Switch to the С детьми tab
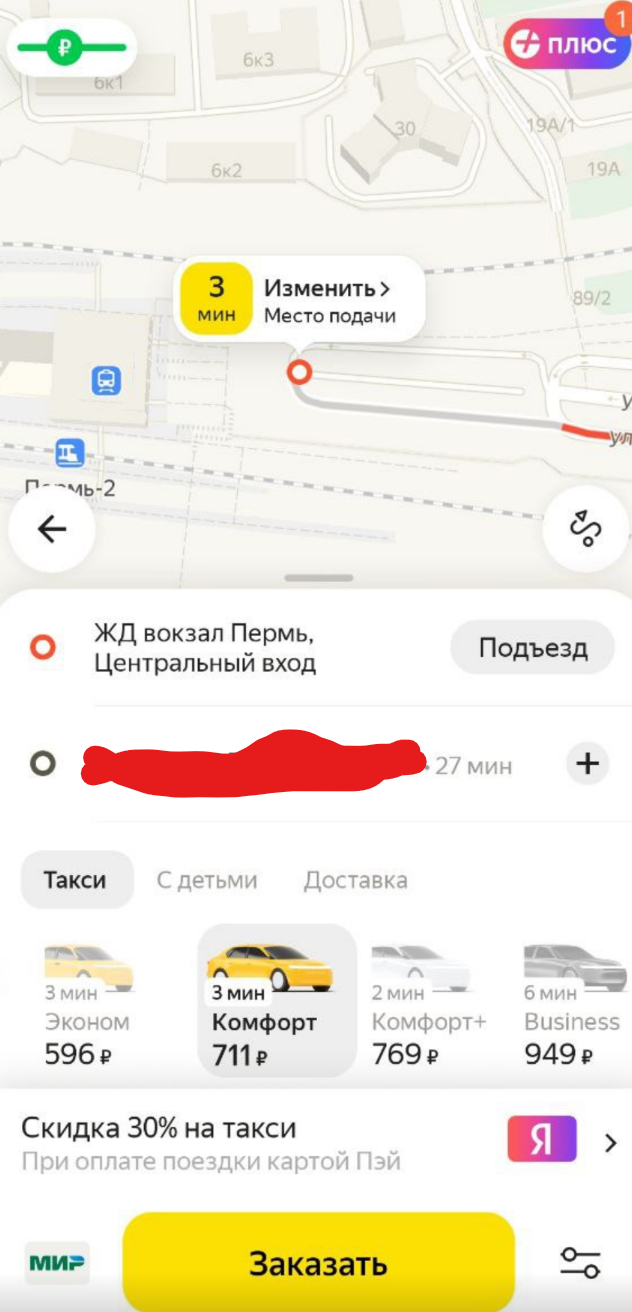The width and height of the screenshot is (632, 1312). (x=207, y=880)
